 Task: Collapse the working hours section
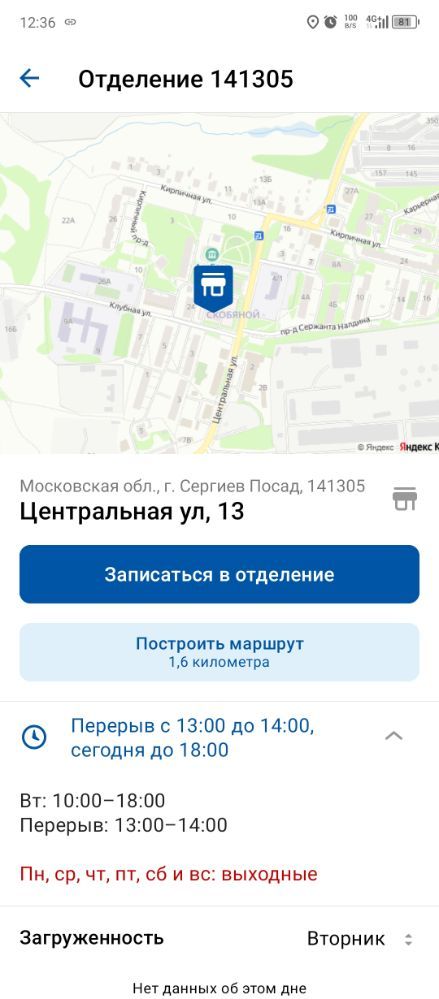coord(394,737)
